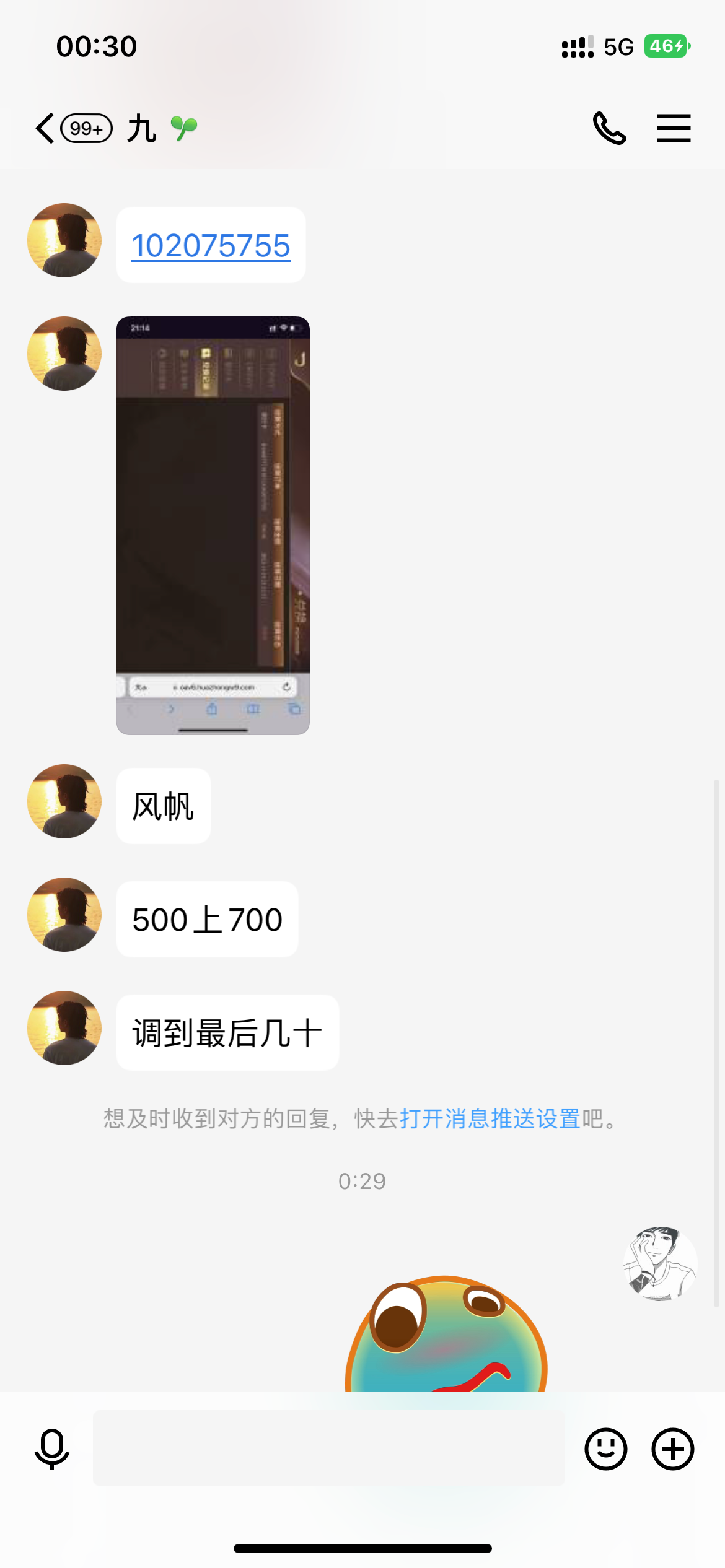Switch to voice message input

[52, 1449]
